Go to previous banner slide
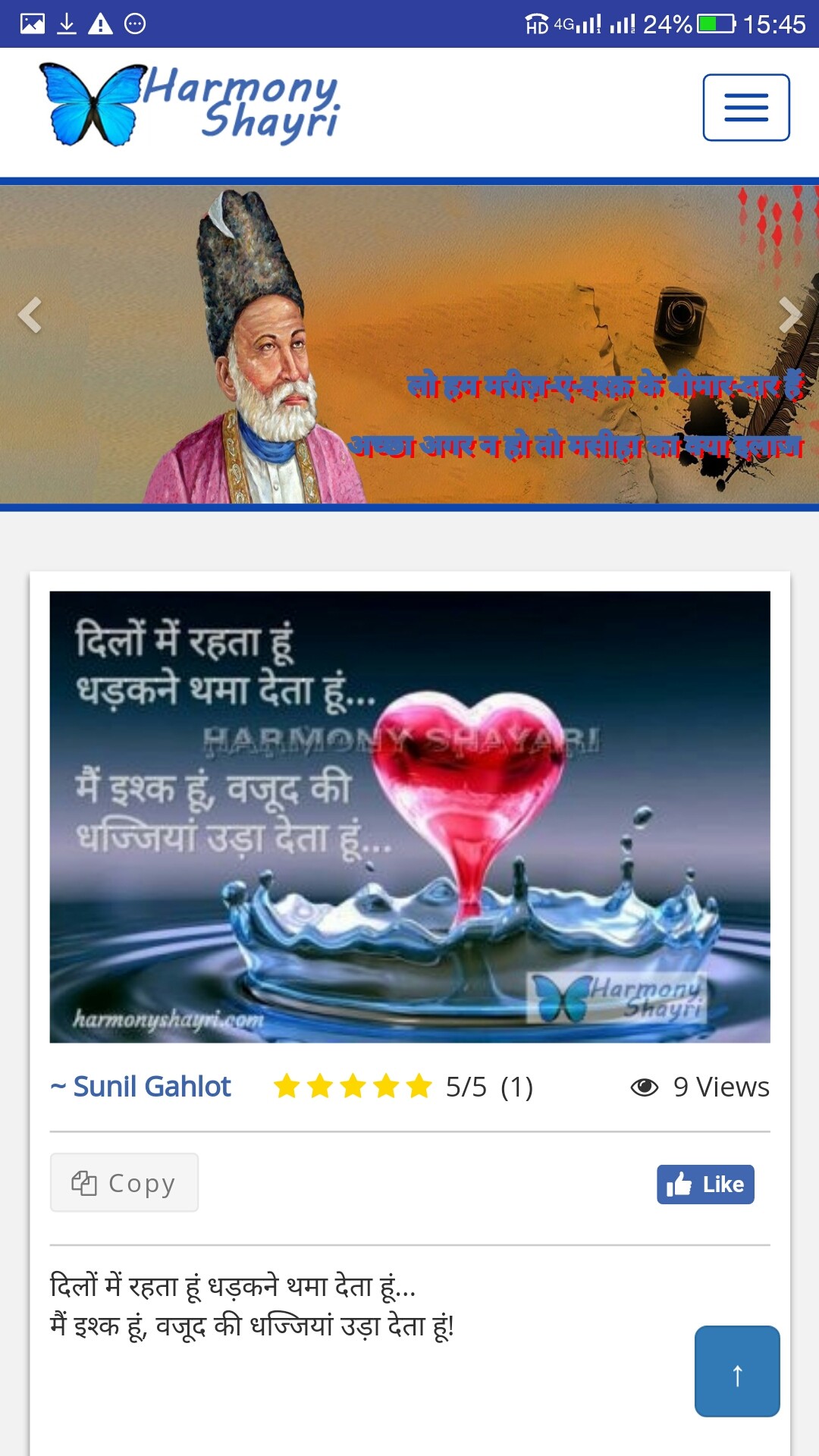 pyautogui.click(x=30, y=315)
